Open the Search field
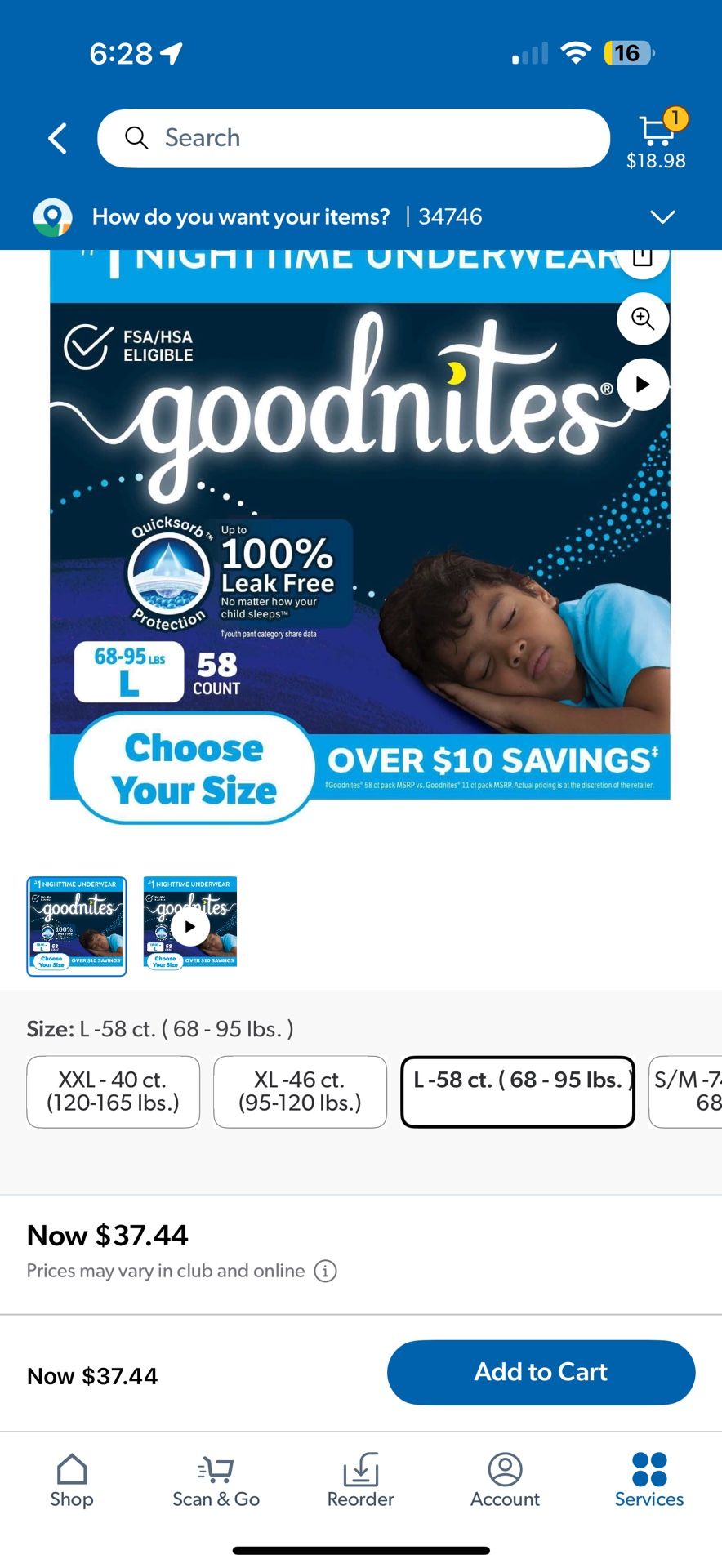This screenshot has width=722, height=1568. pyautogui.click(x=354, y=138)
